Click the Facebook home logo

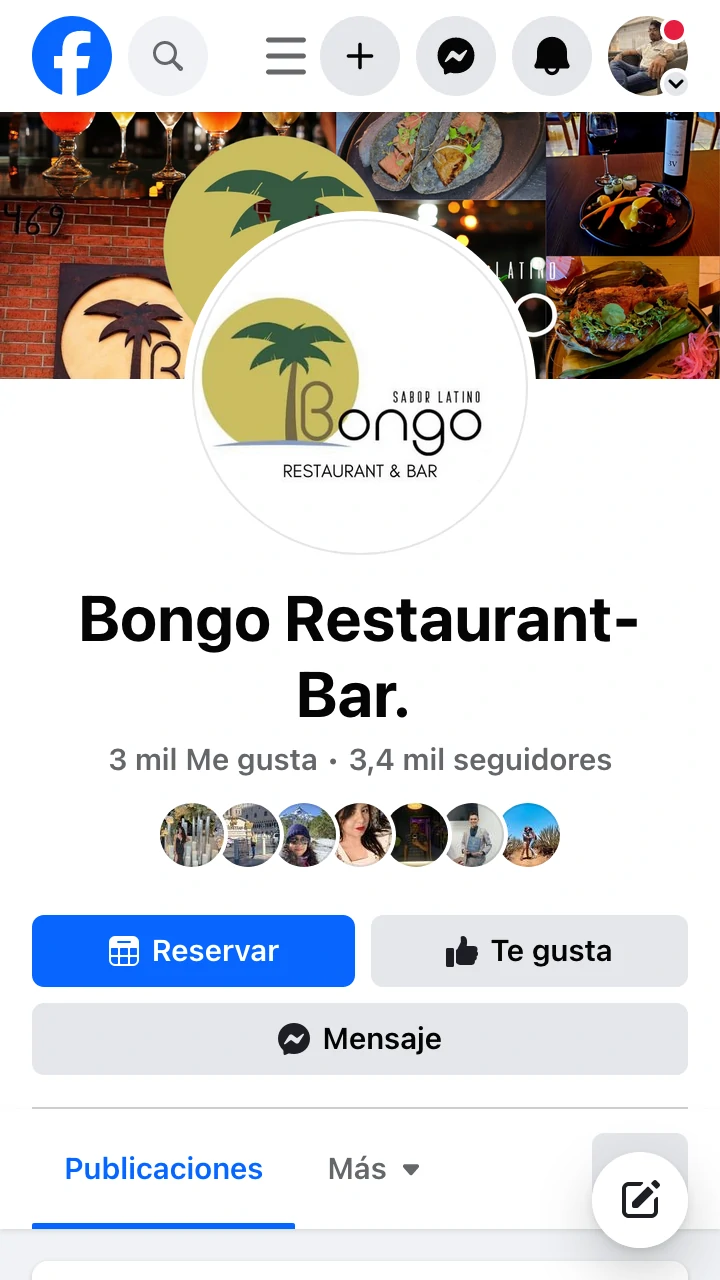point(71,56)
